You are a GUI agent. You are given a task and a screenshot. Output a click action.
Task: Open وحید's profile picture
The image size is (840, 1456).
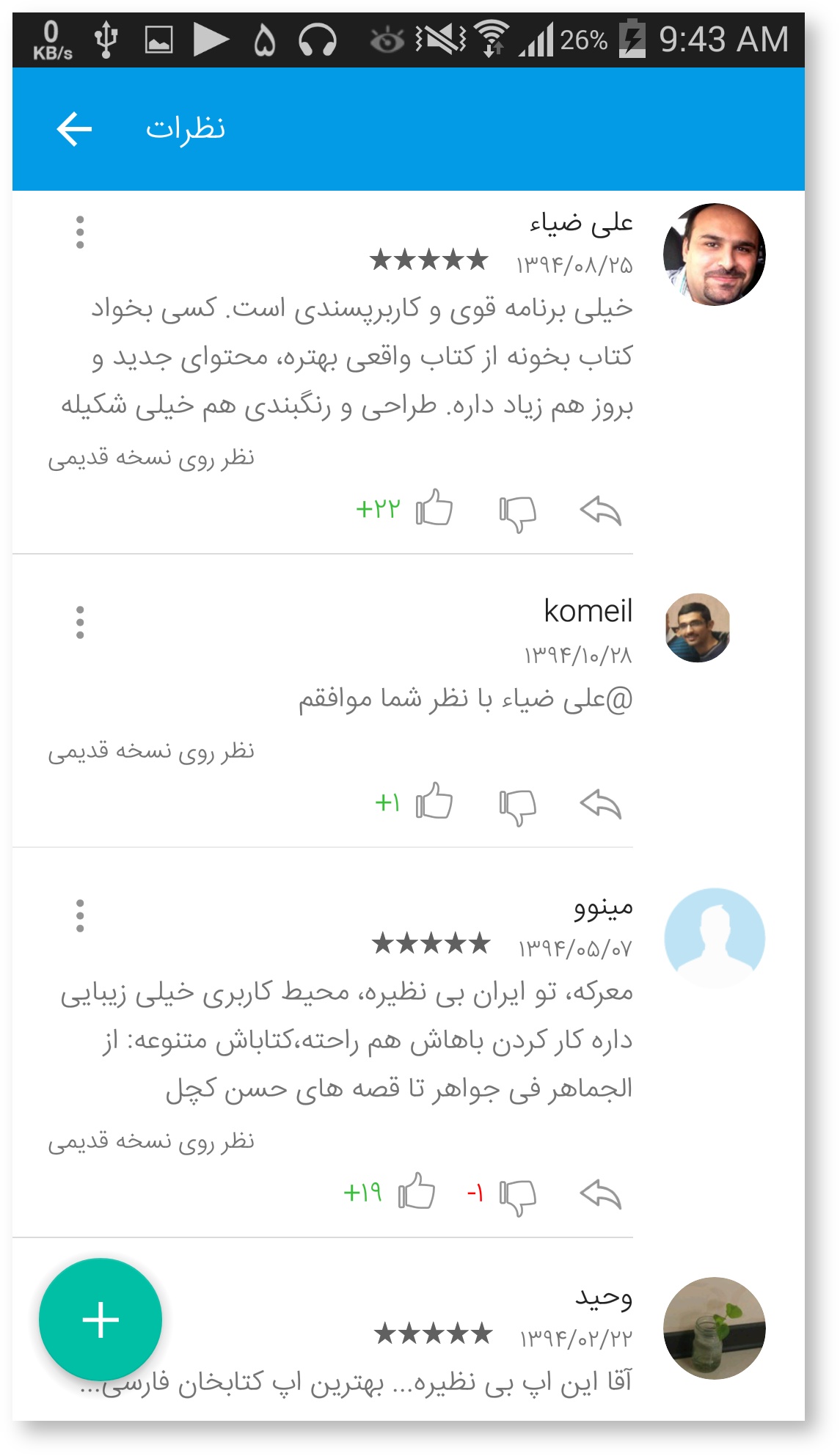point(714,1328)
